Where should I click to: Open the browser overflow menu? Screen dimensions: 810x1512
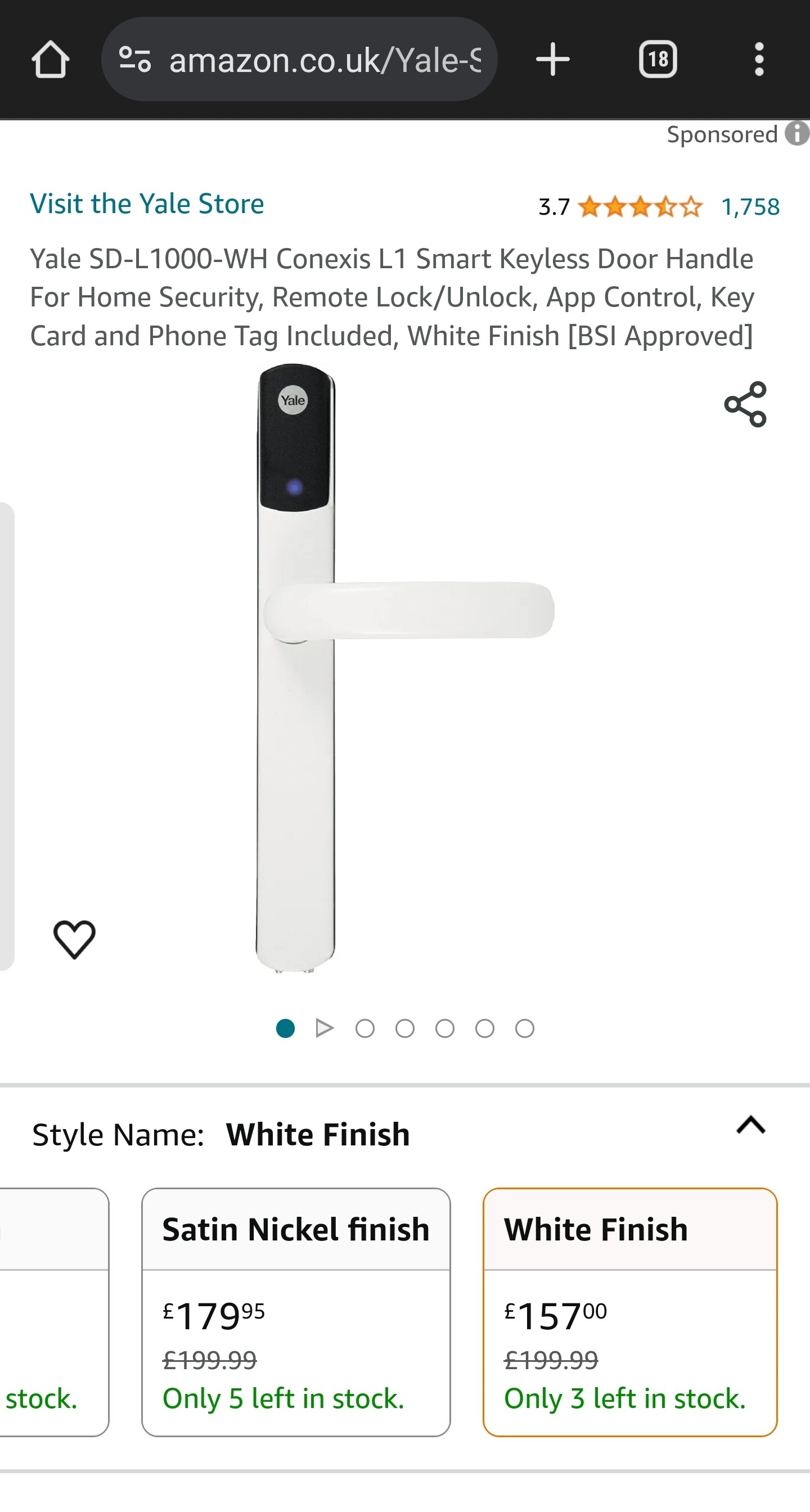point(759,59)
